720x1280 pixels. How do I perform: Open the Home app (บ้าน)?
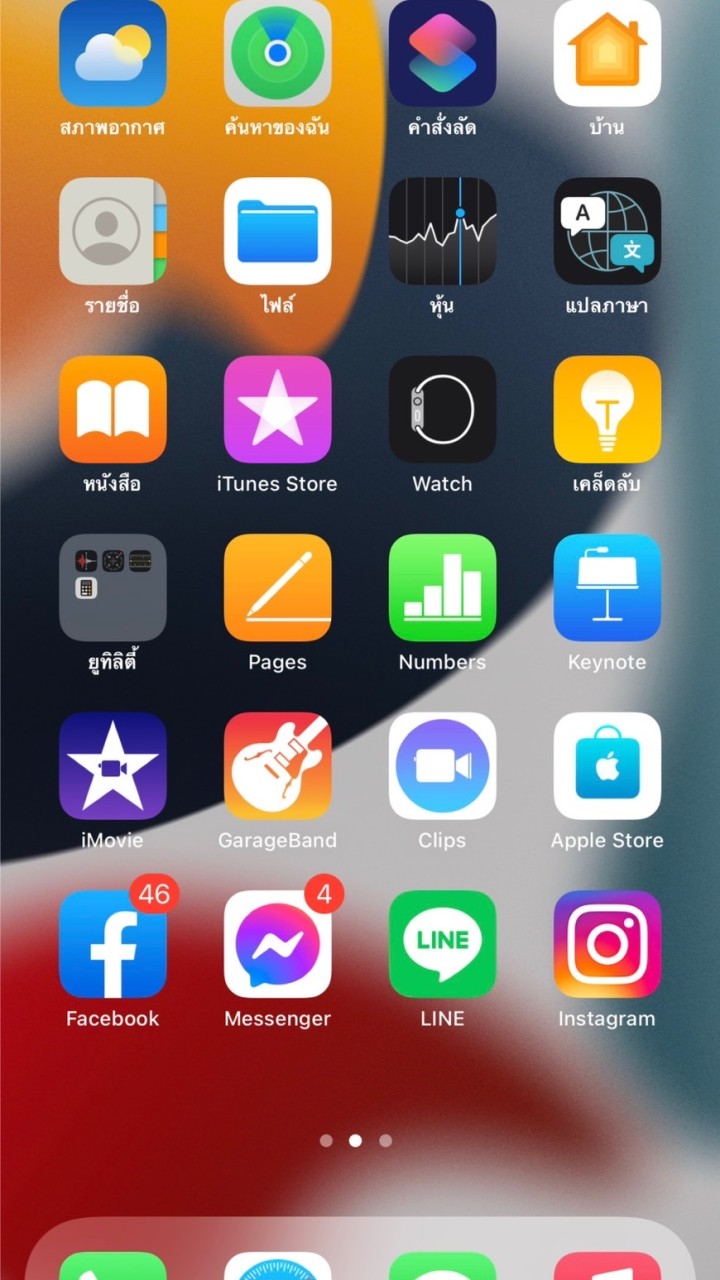click(607, 54)
